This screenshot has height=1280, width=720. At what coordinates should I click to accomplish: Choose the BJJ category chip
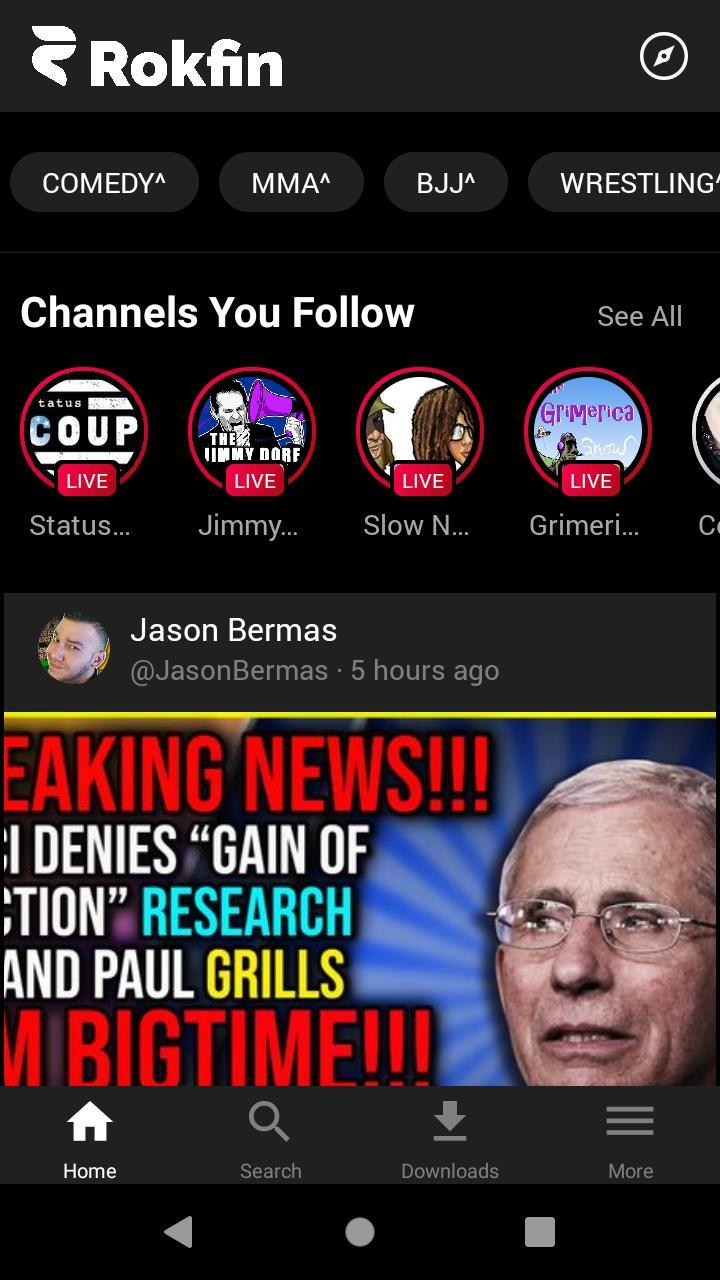coord(446,183)
